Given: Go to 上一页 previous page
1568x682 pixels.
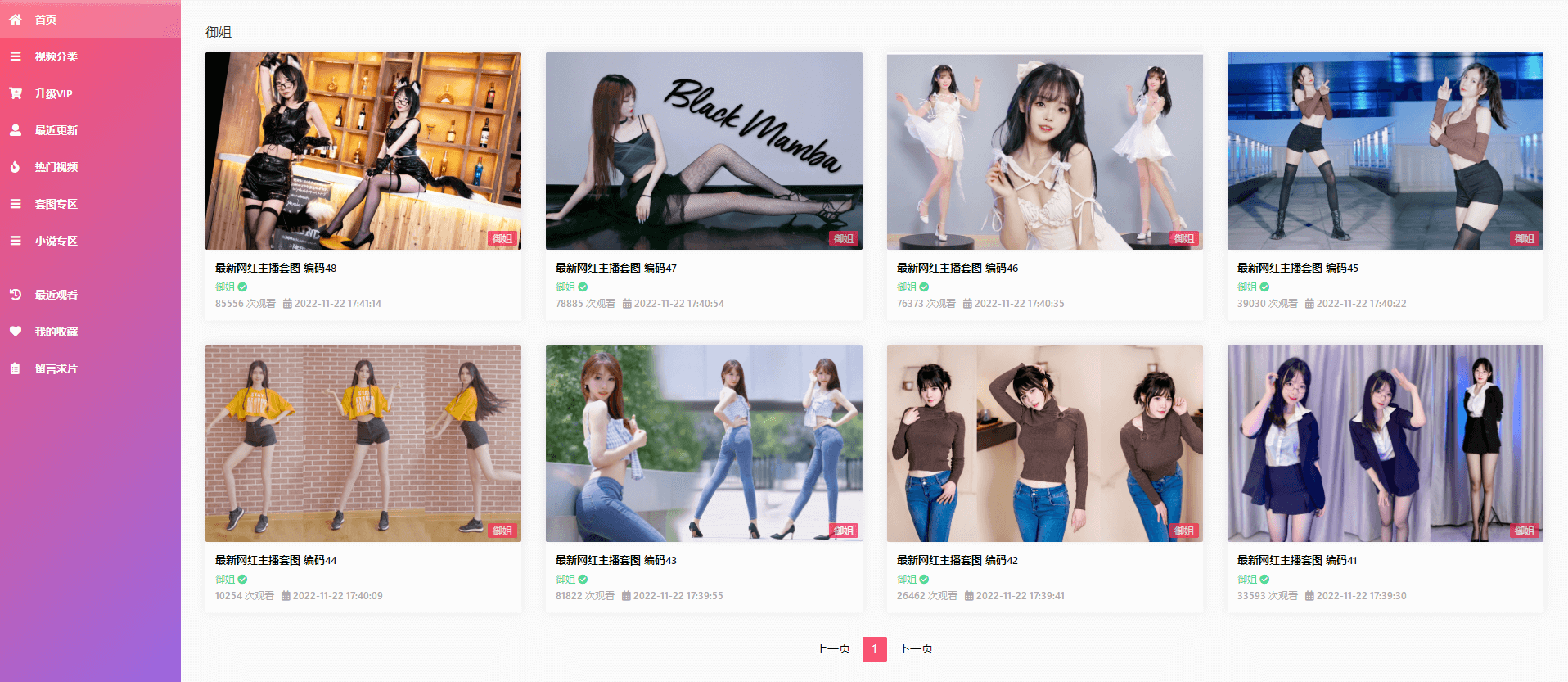Looking at the screenshot, I should (833, 648).
